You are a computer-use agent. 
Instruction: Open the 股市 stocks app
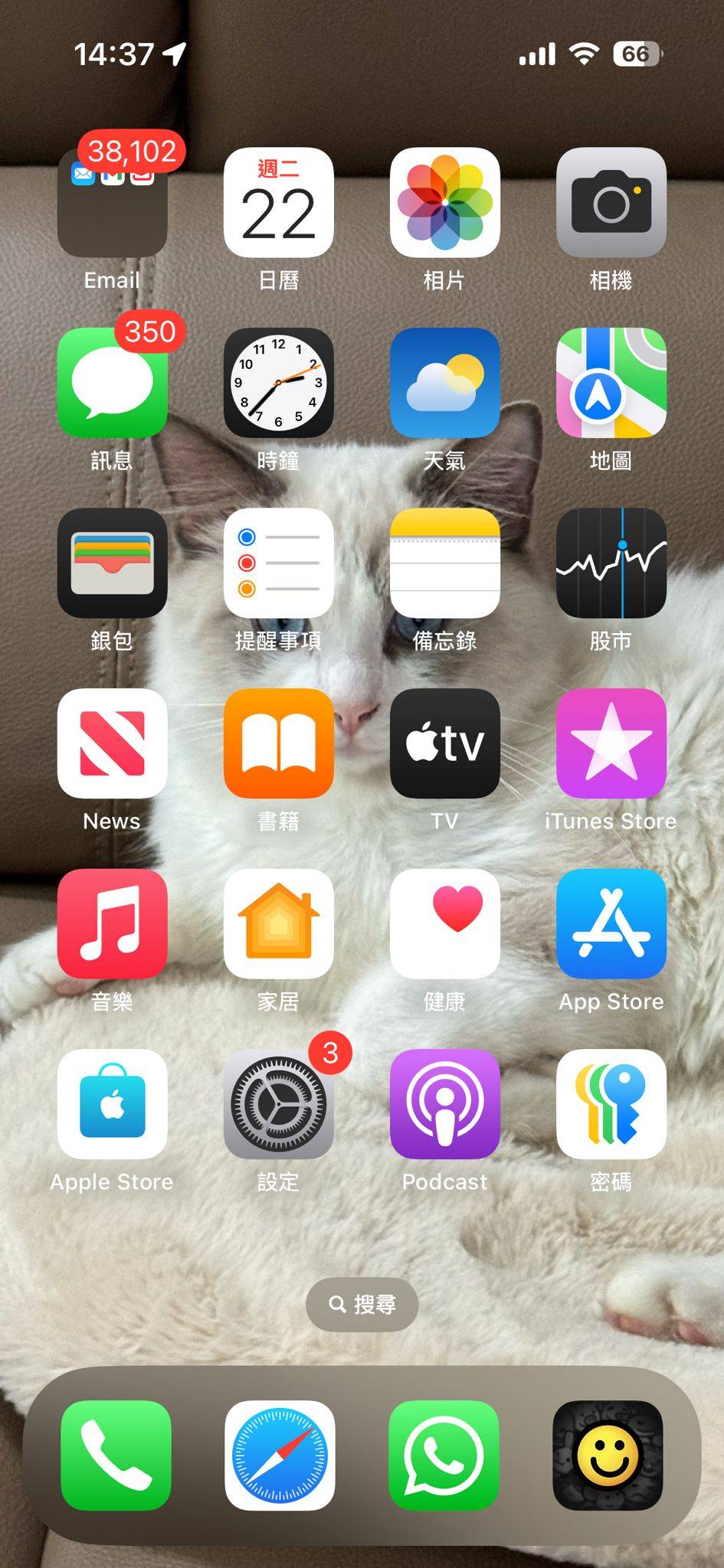coord(611,563)
